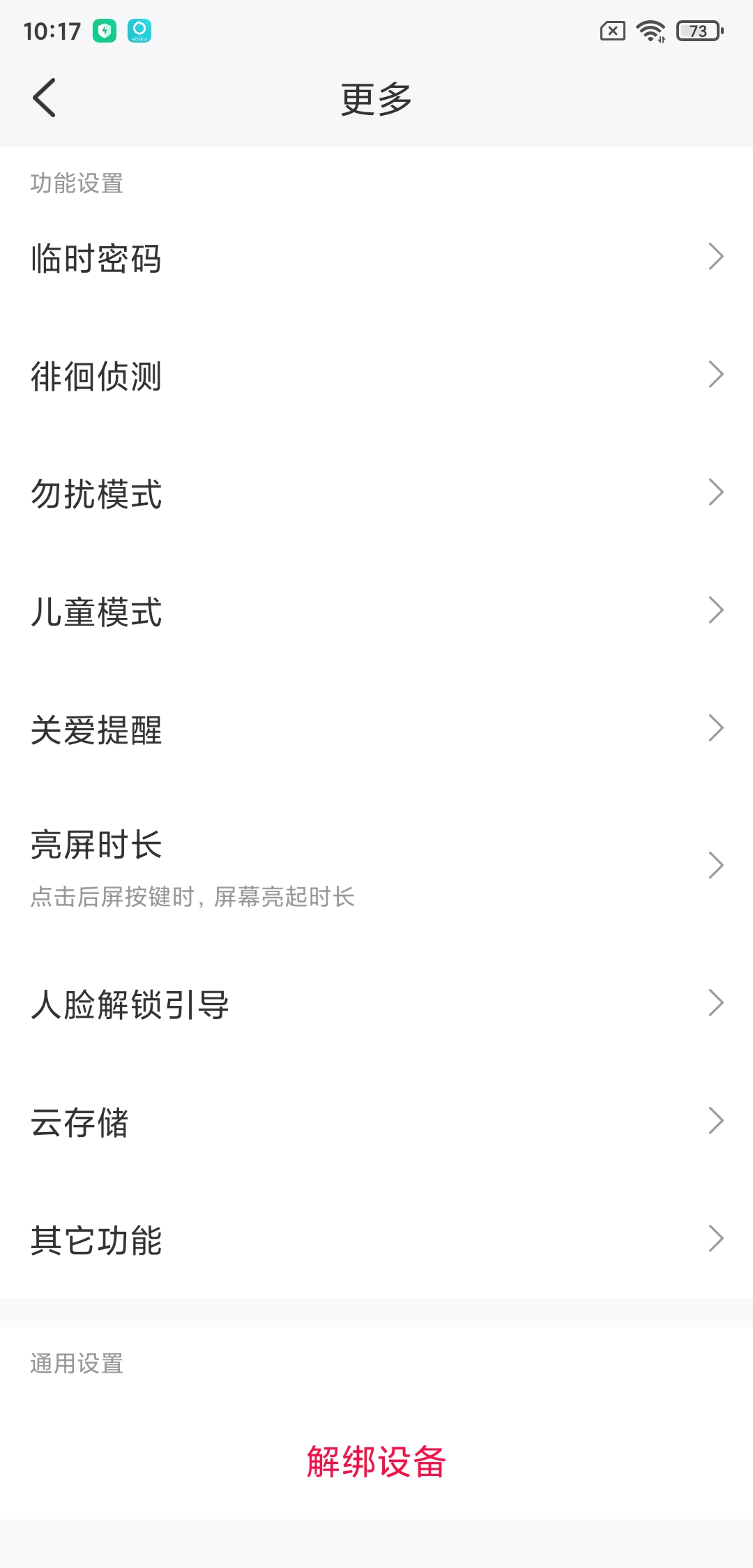Open 勿扰模式 option
This screenshot has height=1568, width=753.
[376, 493]
